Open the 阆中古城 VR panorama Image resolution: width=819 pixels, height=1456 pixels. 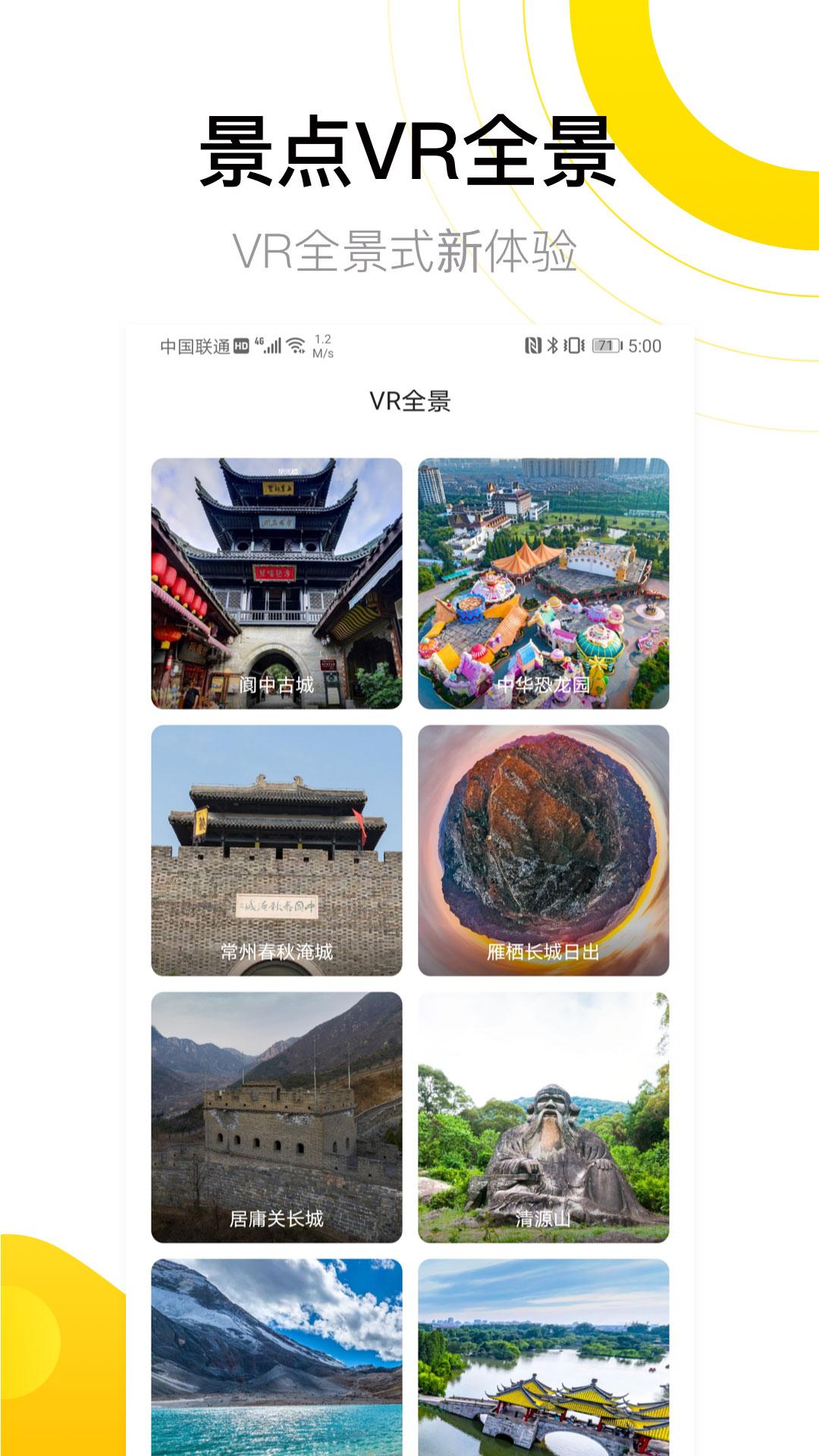pyautogui.click(x=279, y=580)
